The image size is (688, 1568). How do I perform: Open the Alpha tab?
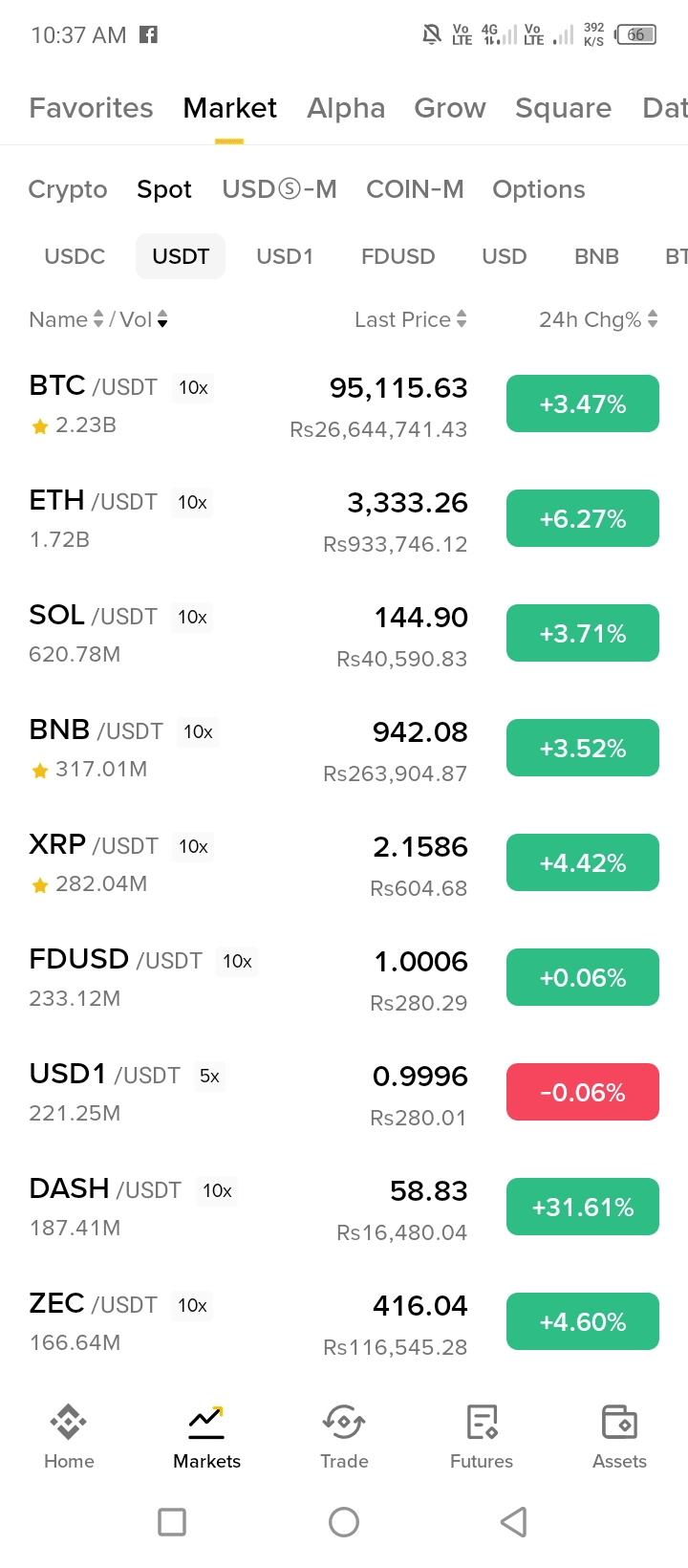pos(346,108)
